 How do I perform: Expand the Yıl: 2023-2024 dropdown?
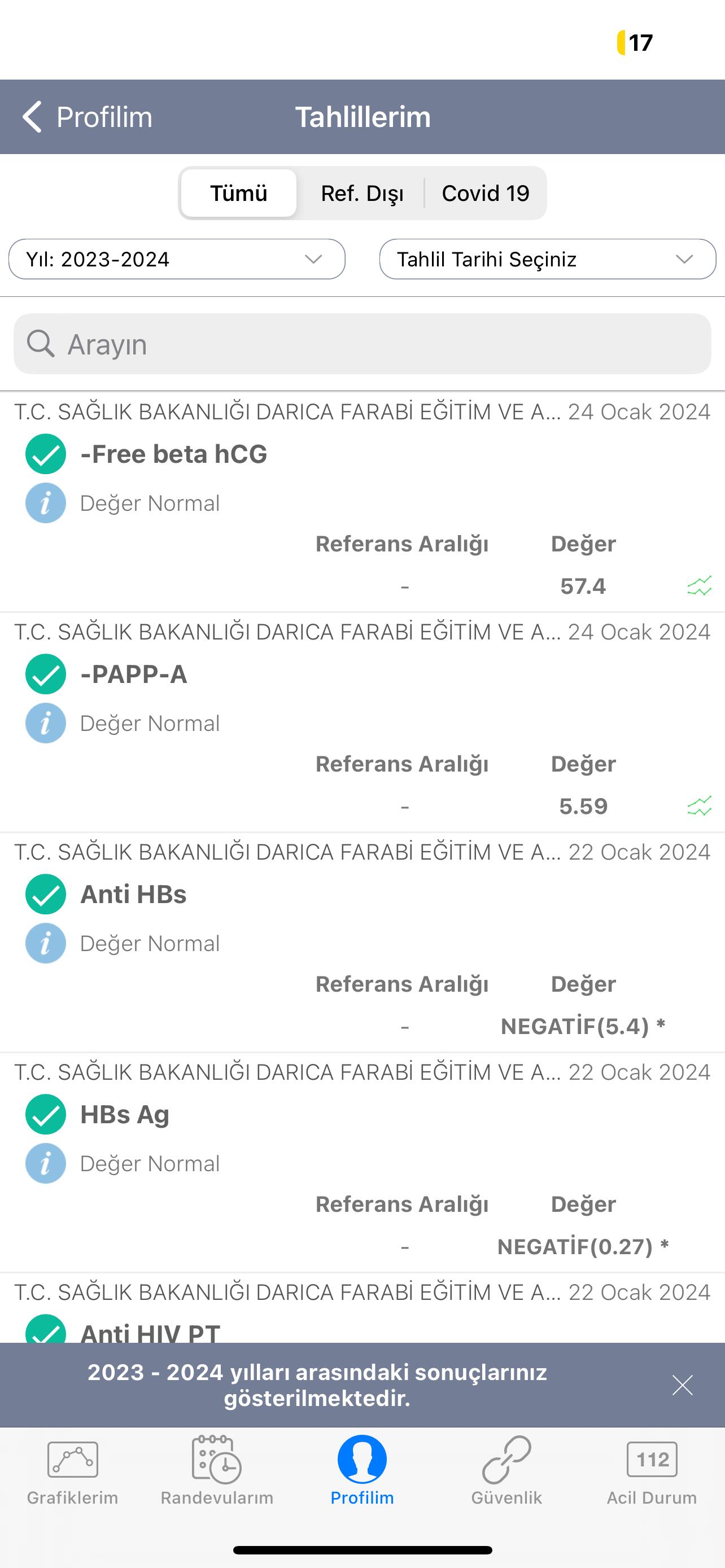177,259
